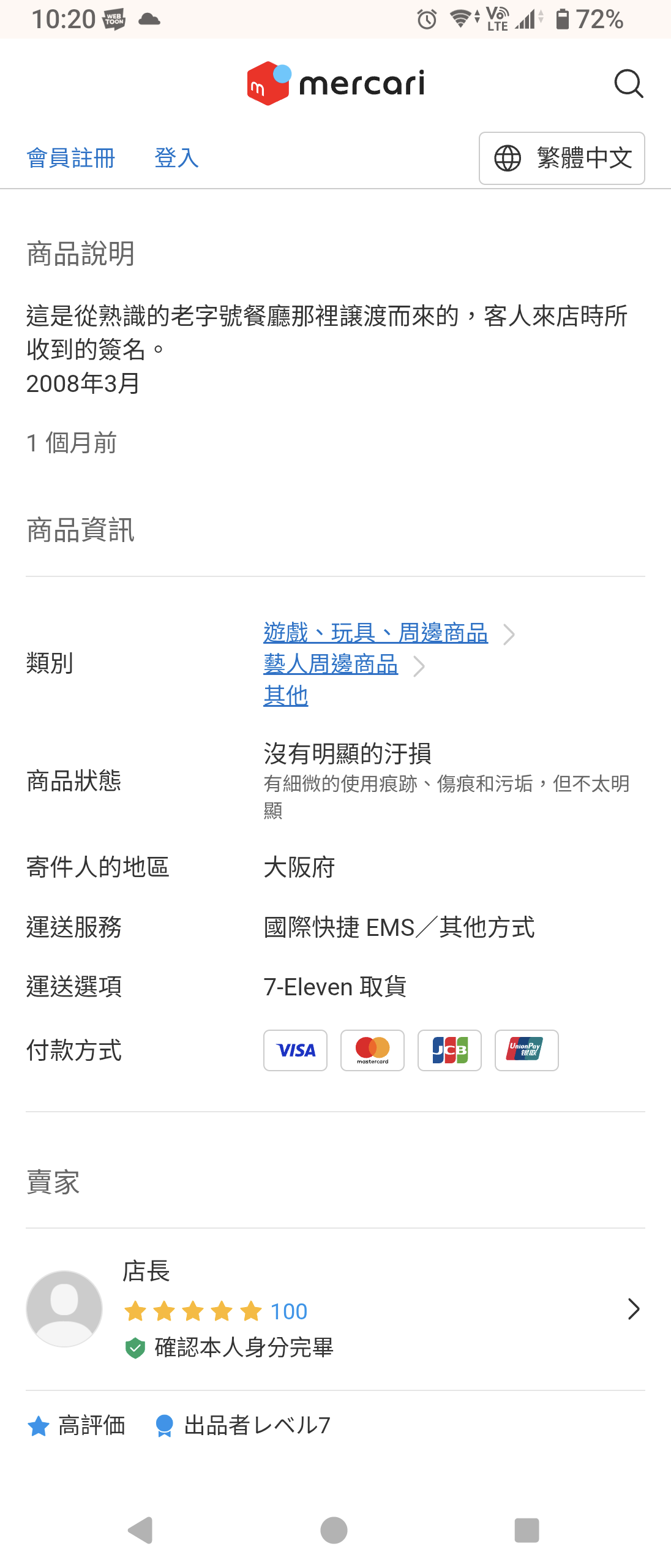This screenshot has width=671, height=1568.
Task: Tap the system back button
Action: pos(141,1530)
